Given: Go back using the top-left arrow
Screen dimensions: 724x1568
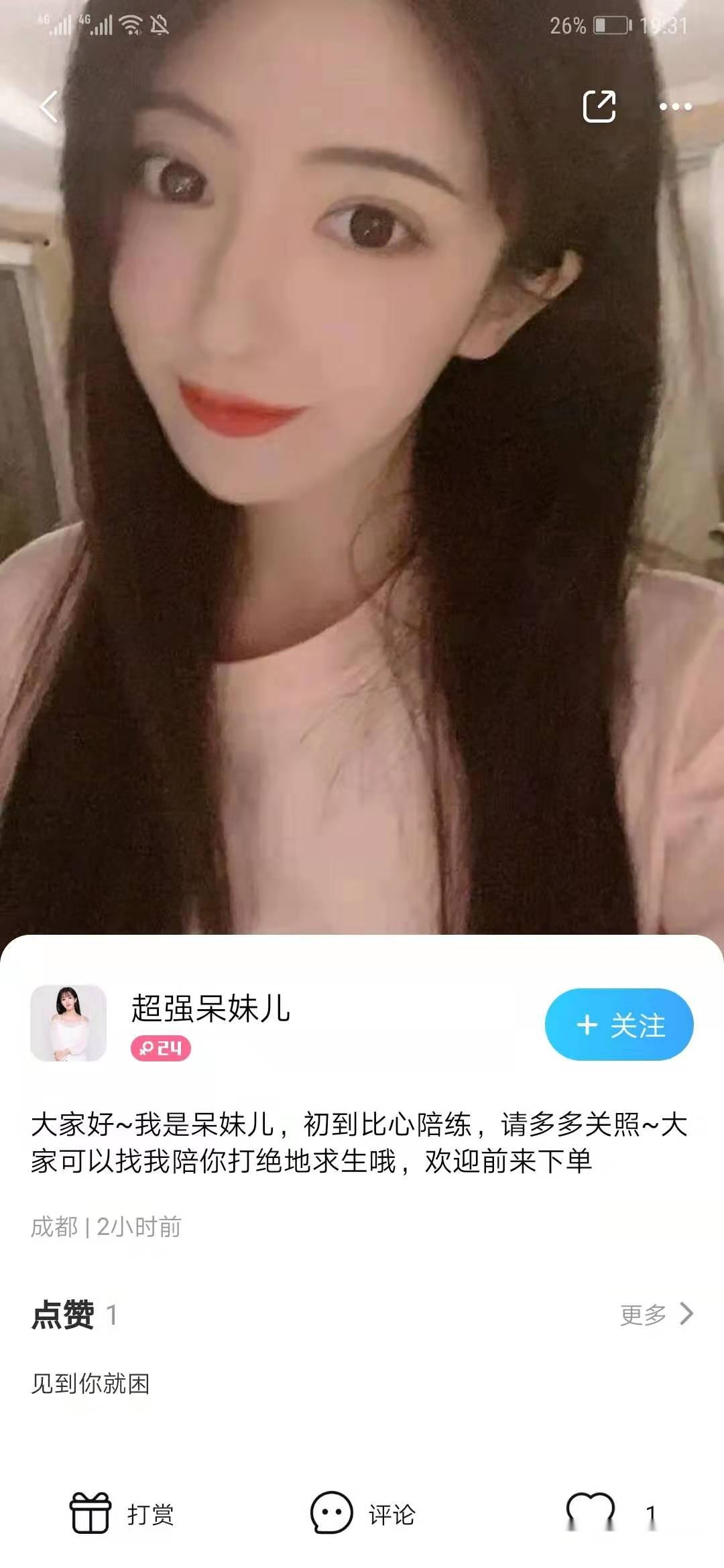Looking at the screenshot, I should (48, 107).
